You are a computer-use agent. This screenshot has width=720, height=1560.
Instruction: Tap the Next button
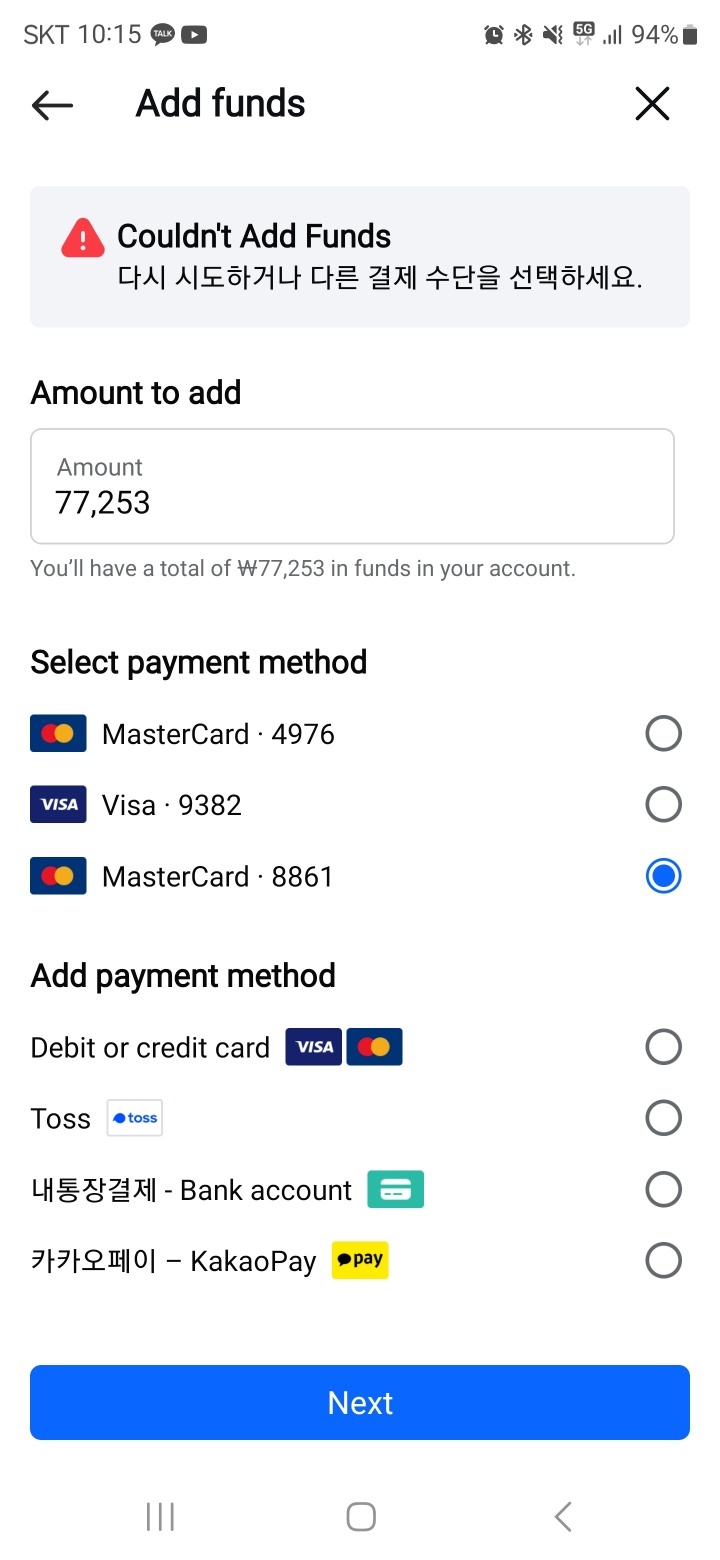click(360, 1402)
